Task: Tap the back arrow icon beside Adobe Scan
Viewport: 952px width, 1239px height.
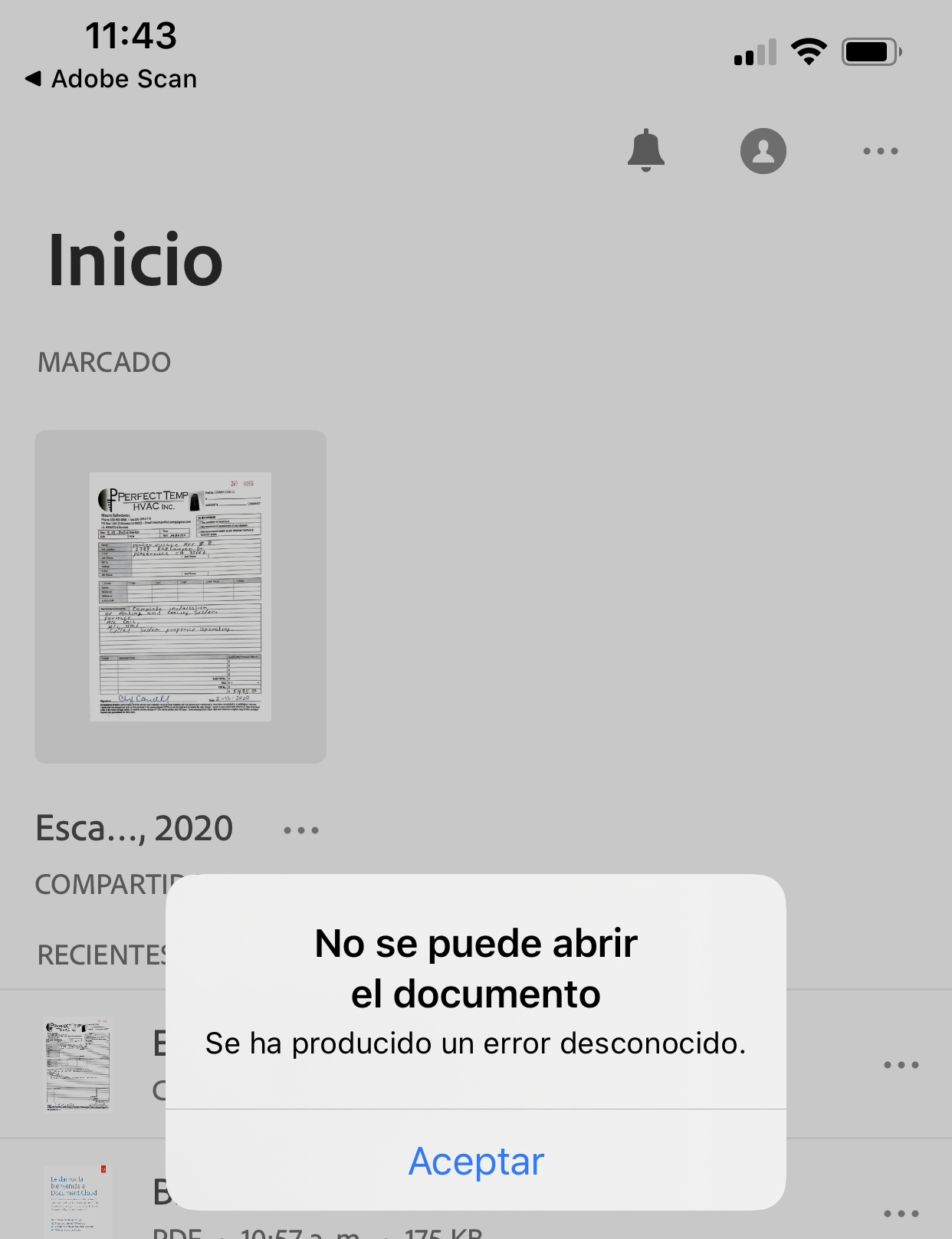Action: tap(32, 78)
